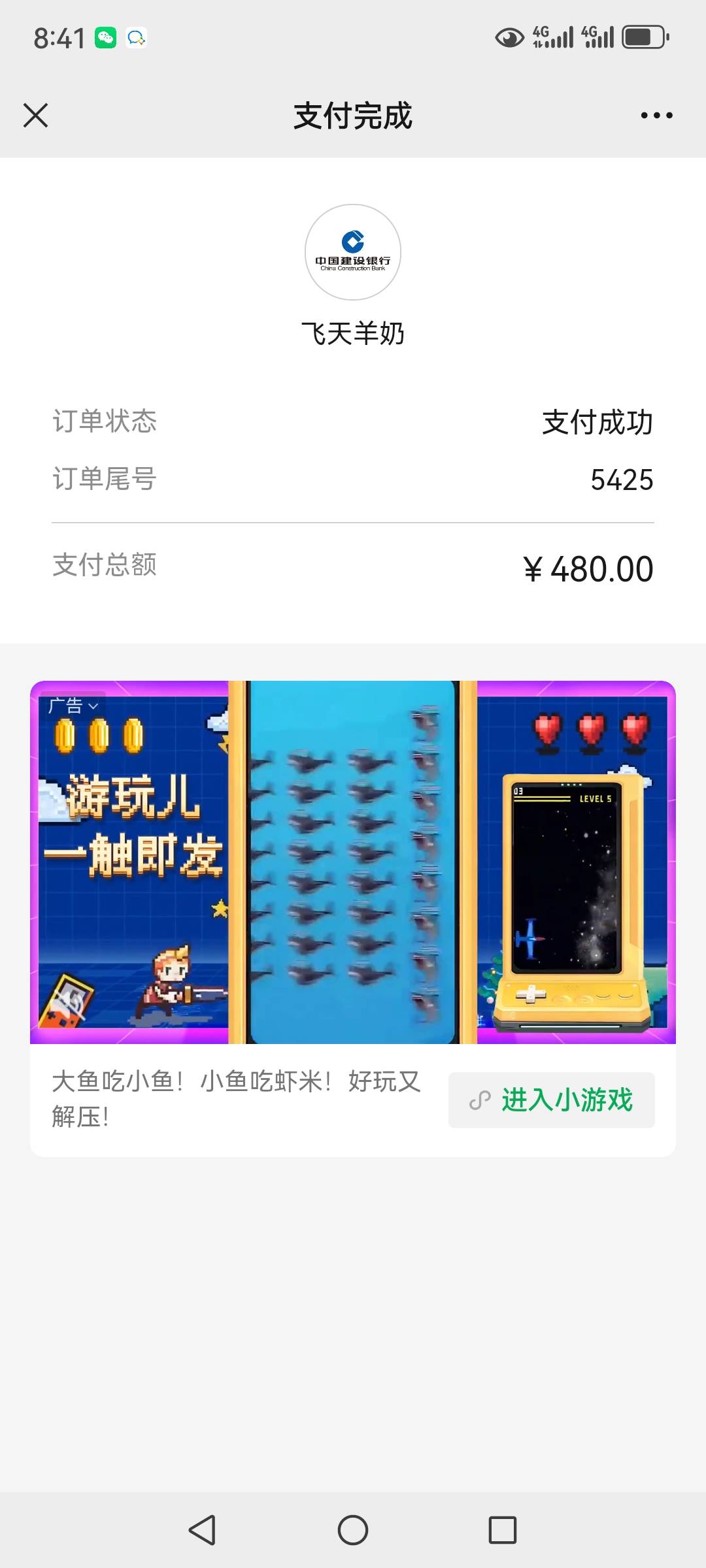The width and height of the screenshot is (706, 1568).
Task: Return to the home screen
Action: (353, 1529)
